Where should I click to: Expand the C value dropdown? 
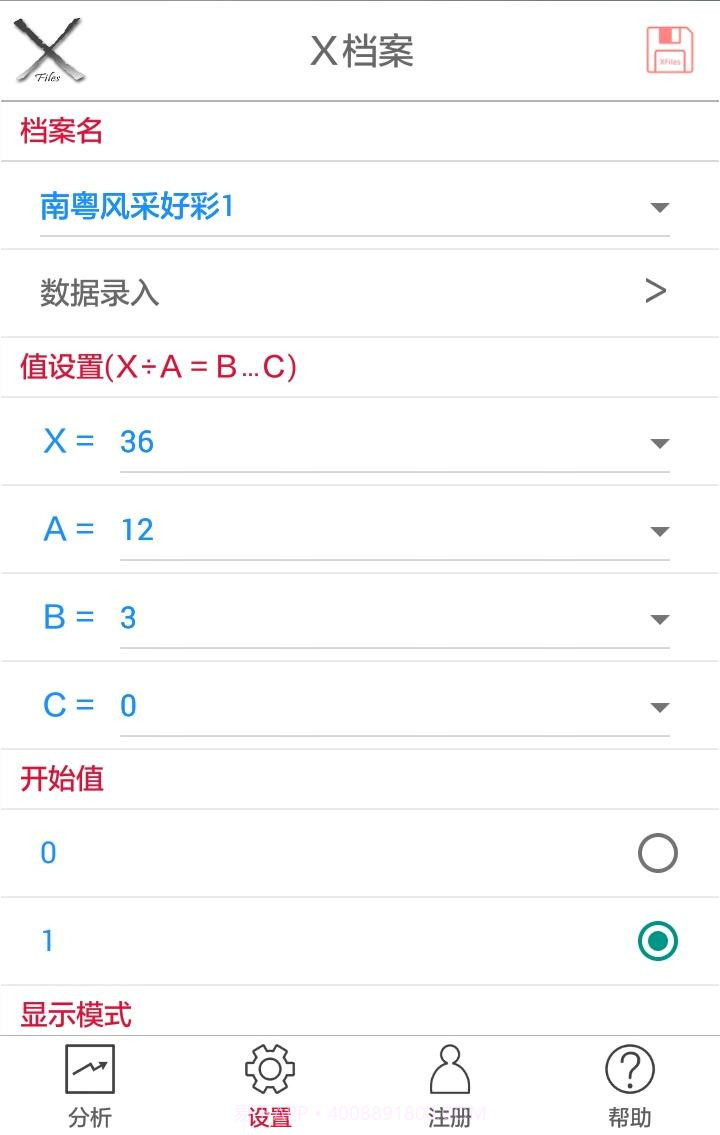pyautogui.click(x=659, y=706)
